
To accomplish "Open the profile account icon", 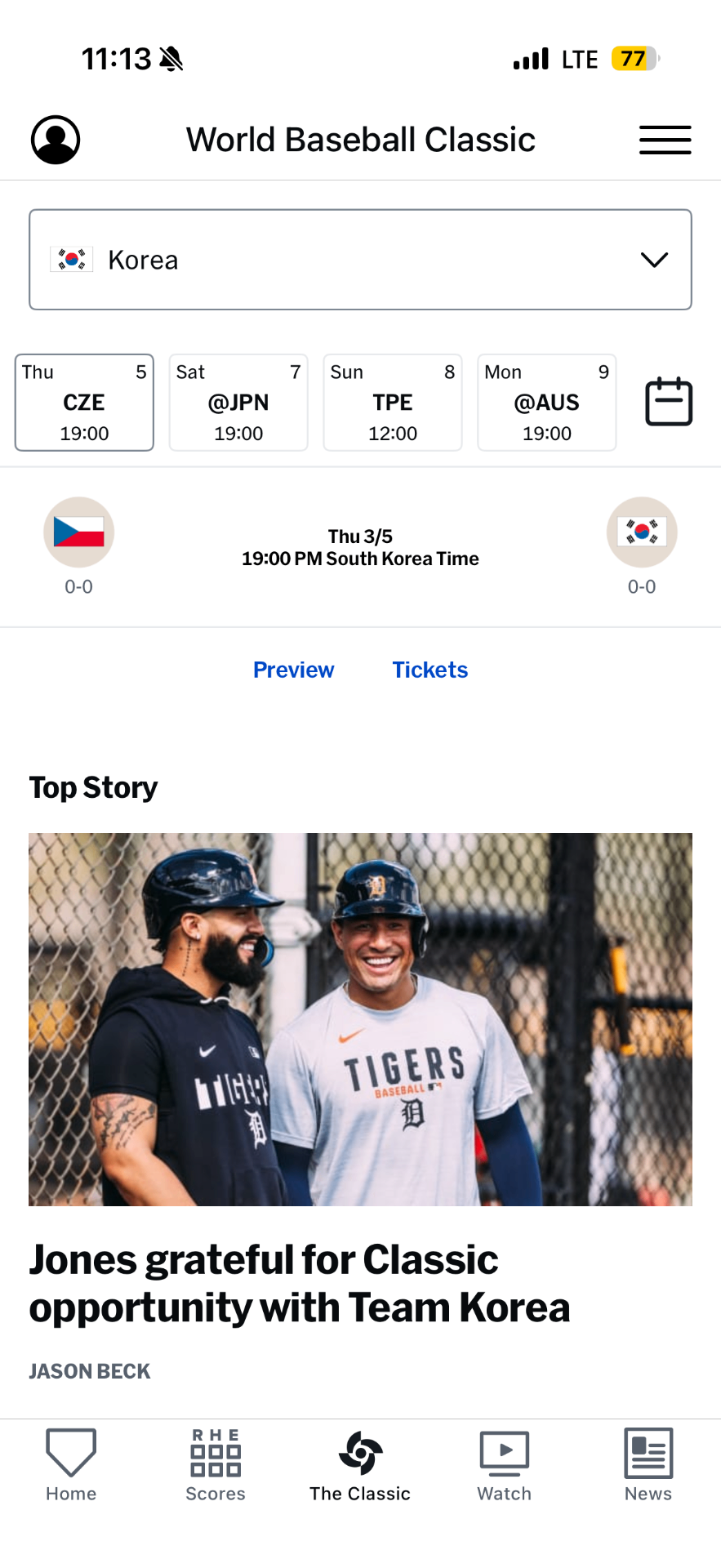I will (56, 140).
